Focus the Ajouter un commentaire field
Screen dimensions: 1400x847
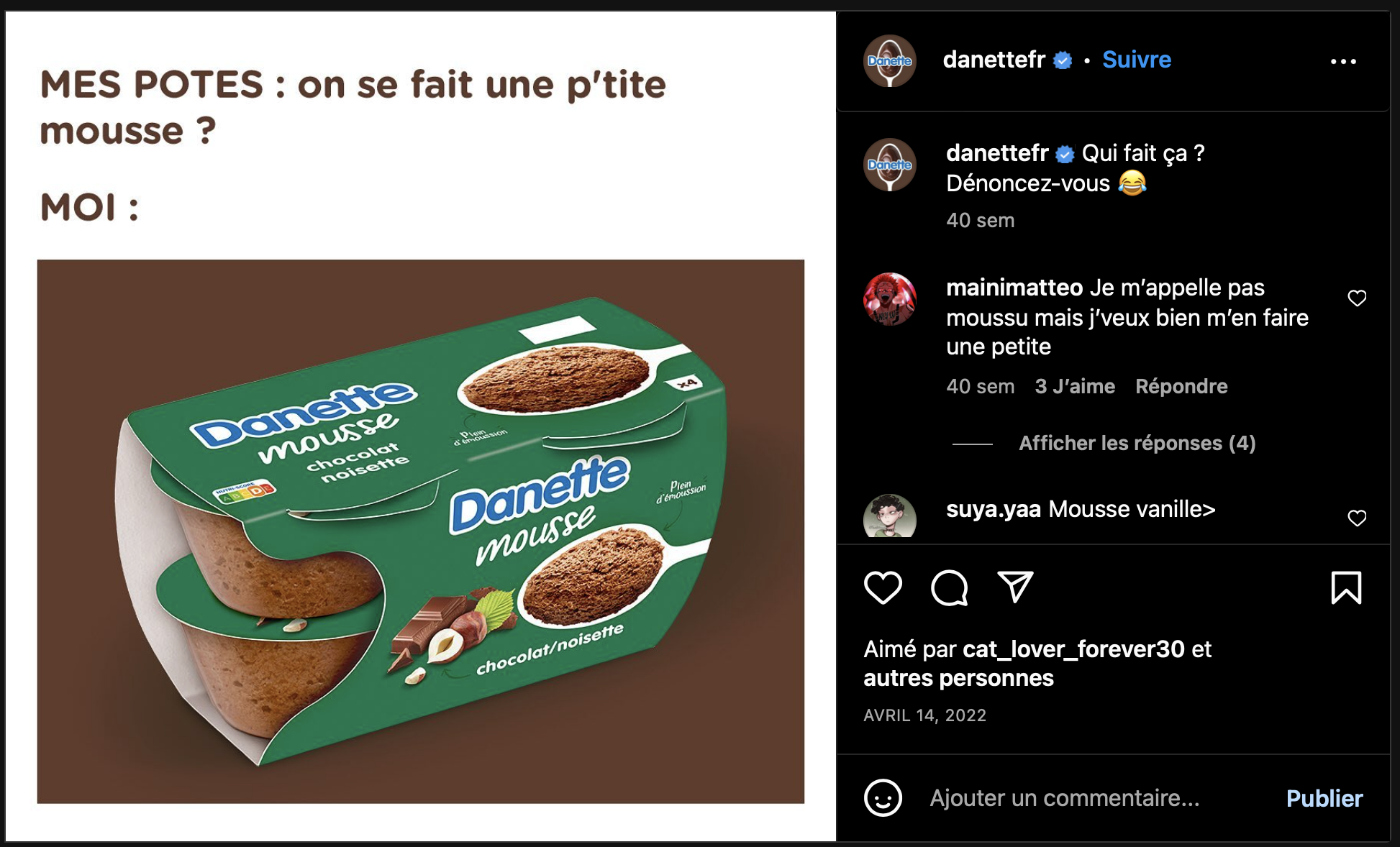click(1065, 798)
